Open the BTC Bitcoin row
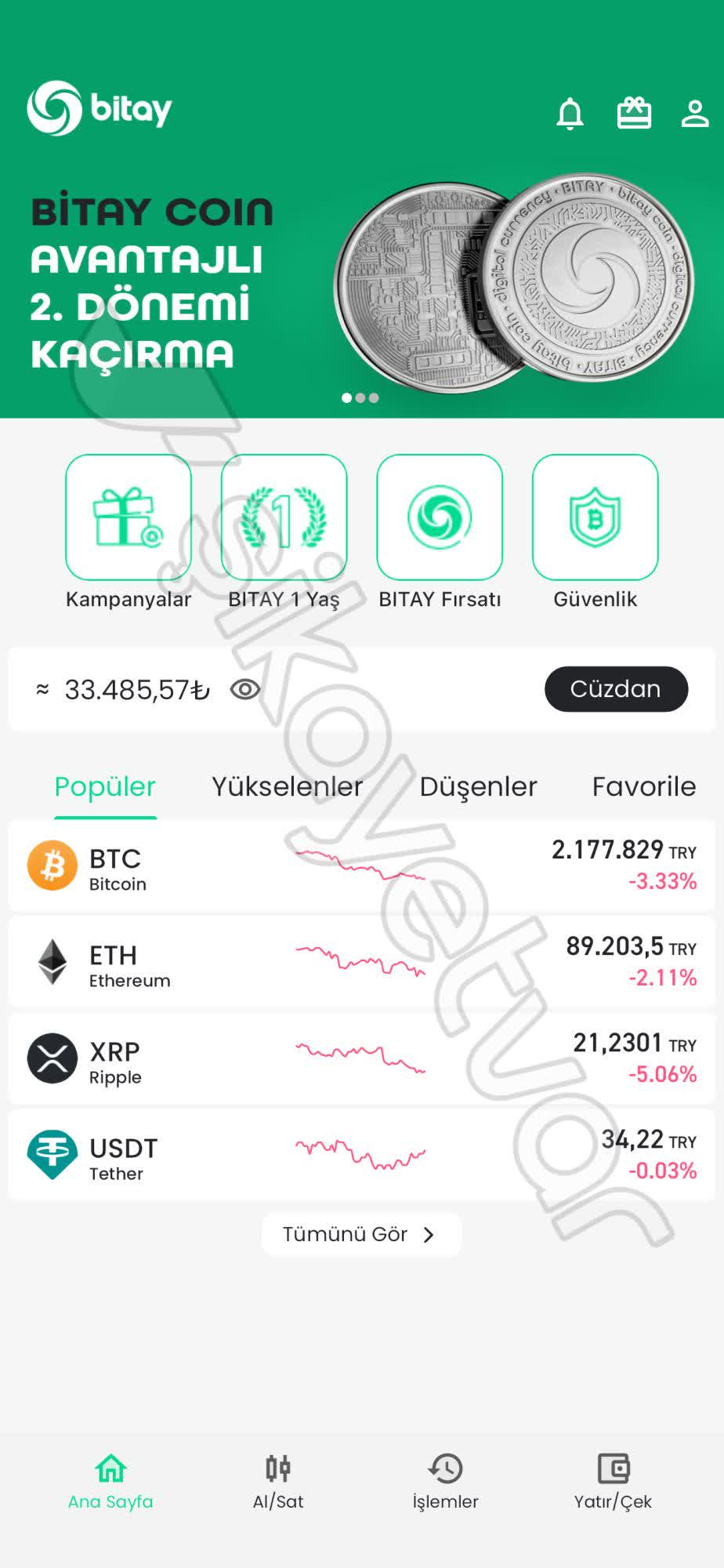Screen dimensions: 724x1568 tap(360, 866)
